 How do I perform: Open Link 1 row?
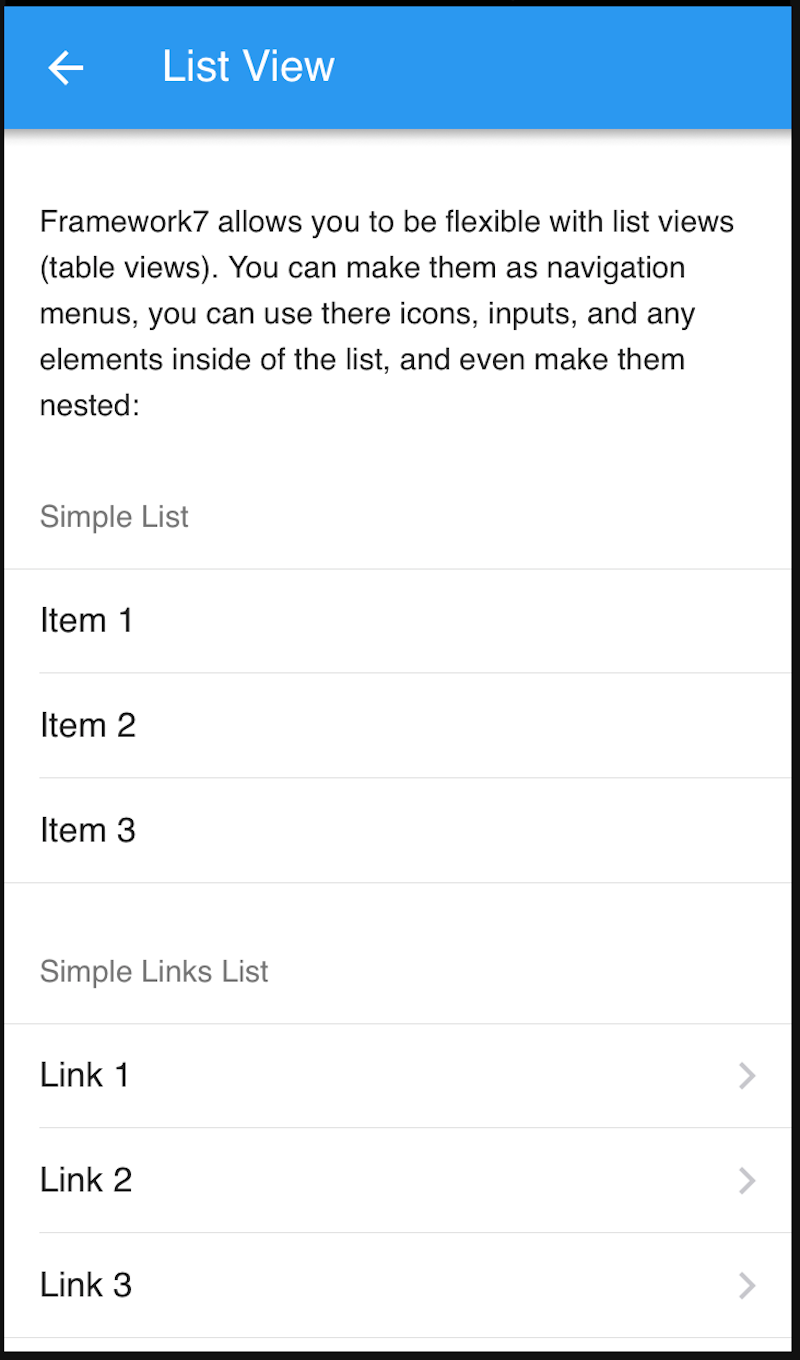pos(398,1076)
